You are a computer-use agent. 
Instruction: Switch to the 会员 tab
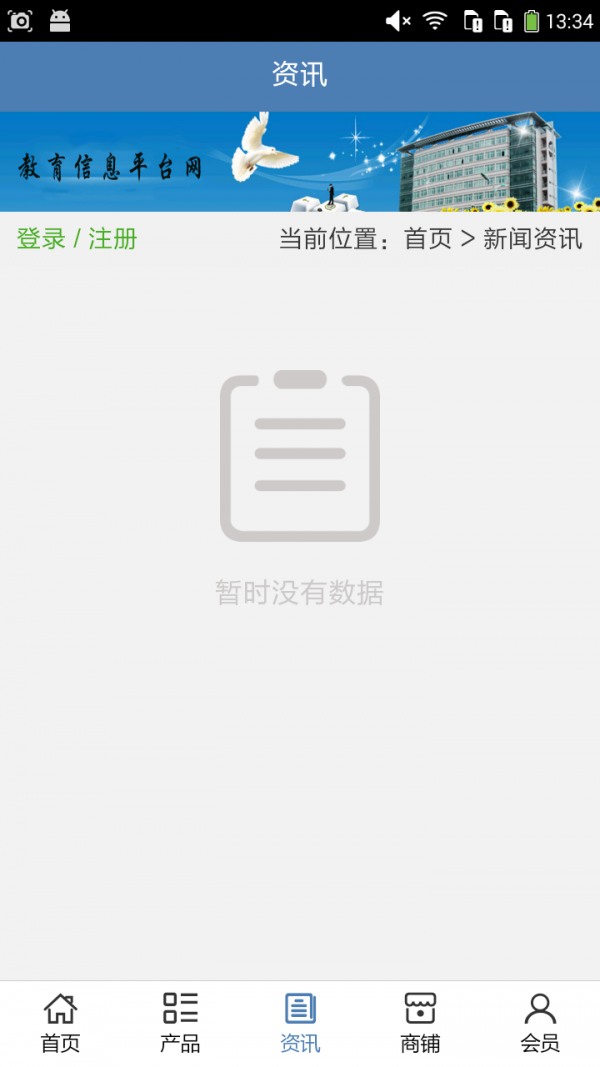(x=540, y=1023)
